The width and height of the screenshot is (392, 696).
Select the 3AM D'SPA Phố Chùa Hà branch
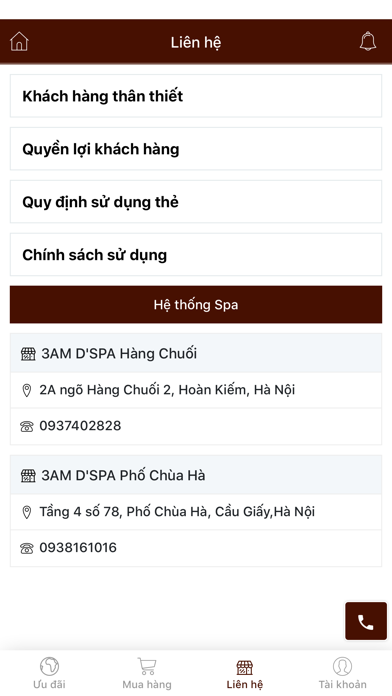click(x=196, y=475)
